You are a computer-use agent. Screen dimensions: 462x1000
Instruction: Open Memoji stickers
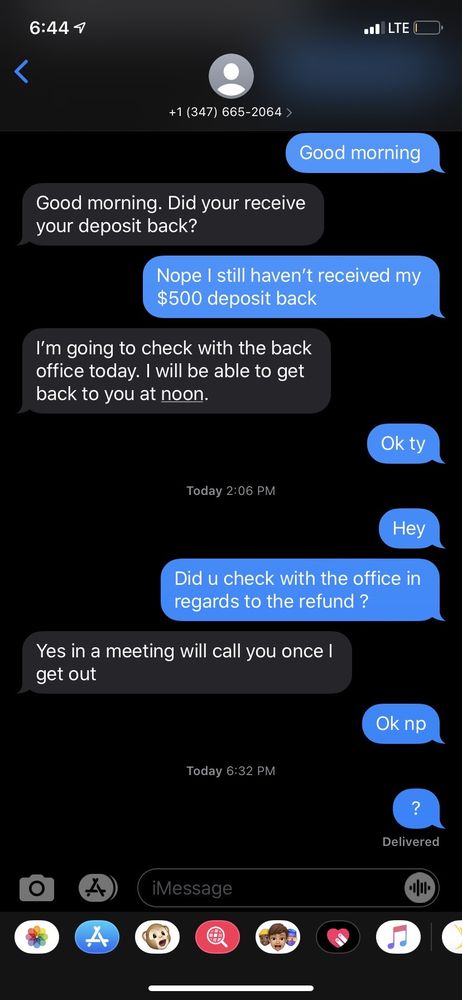click(x=278, y=937)
